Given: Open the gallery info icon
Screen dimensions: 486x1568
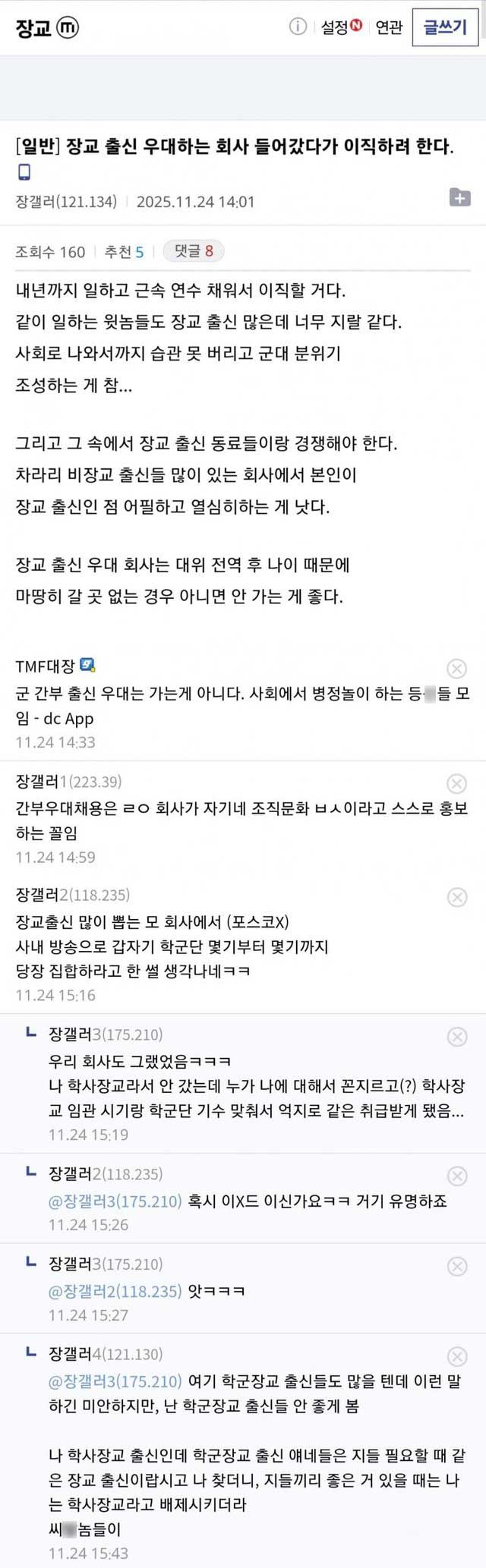Looking at the screenshot, I should [298, 27].
